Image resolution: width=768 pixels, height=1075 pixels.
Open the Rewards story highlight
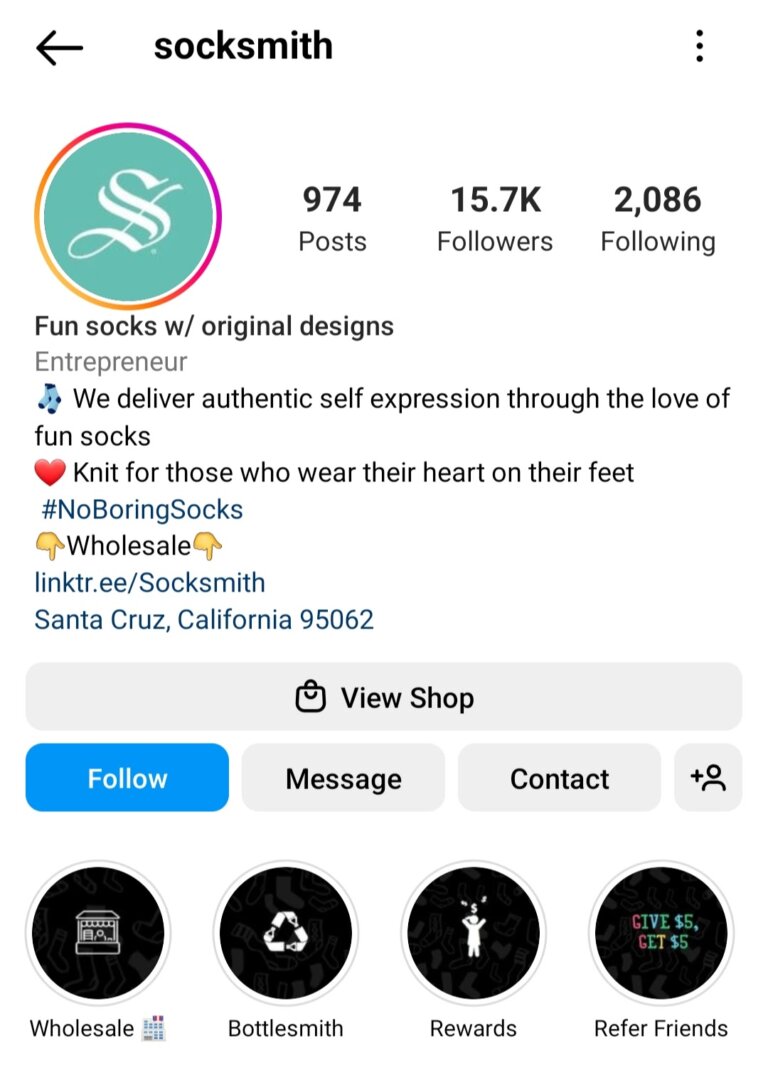[x=473, y=932]
